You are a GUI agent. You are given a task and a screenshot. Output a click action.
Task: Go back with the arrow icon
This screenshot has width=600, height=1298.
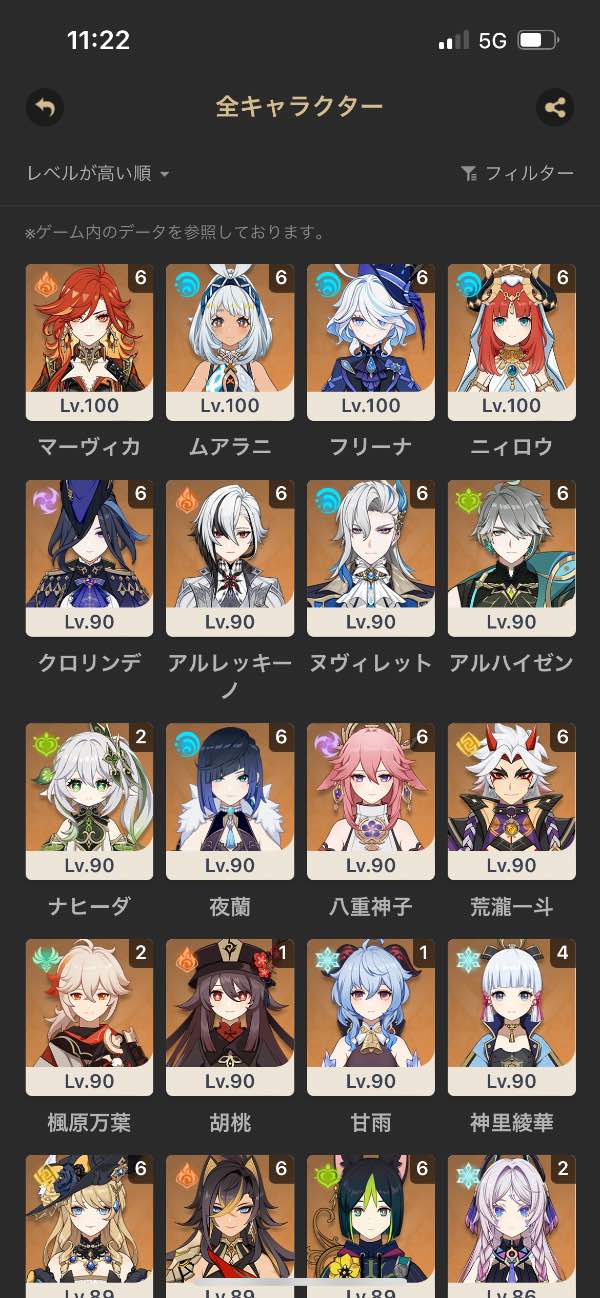(x=45, y=107)
